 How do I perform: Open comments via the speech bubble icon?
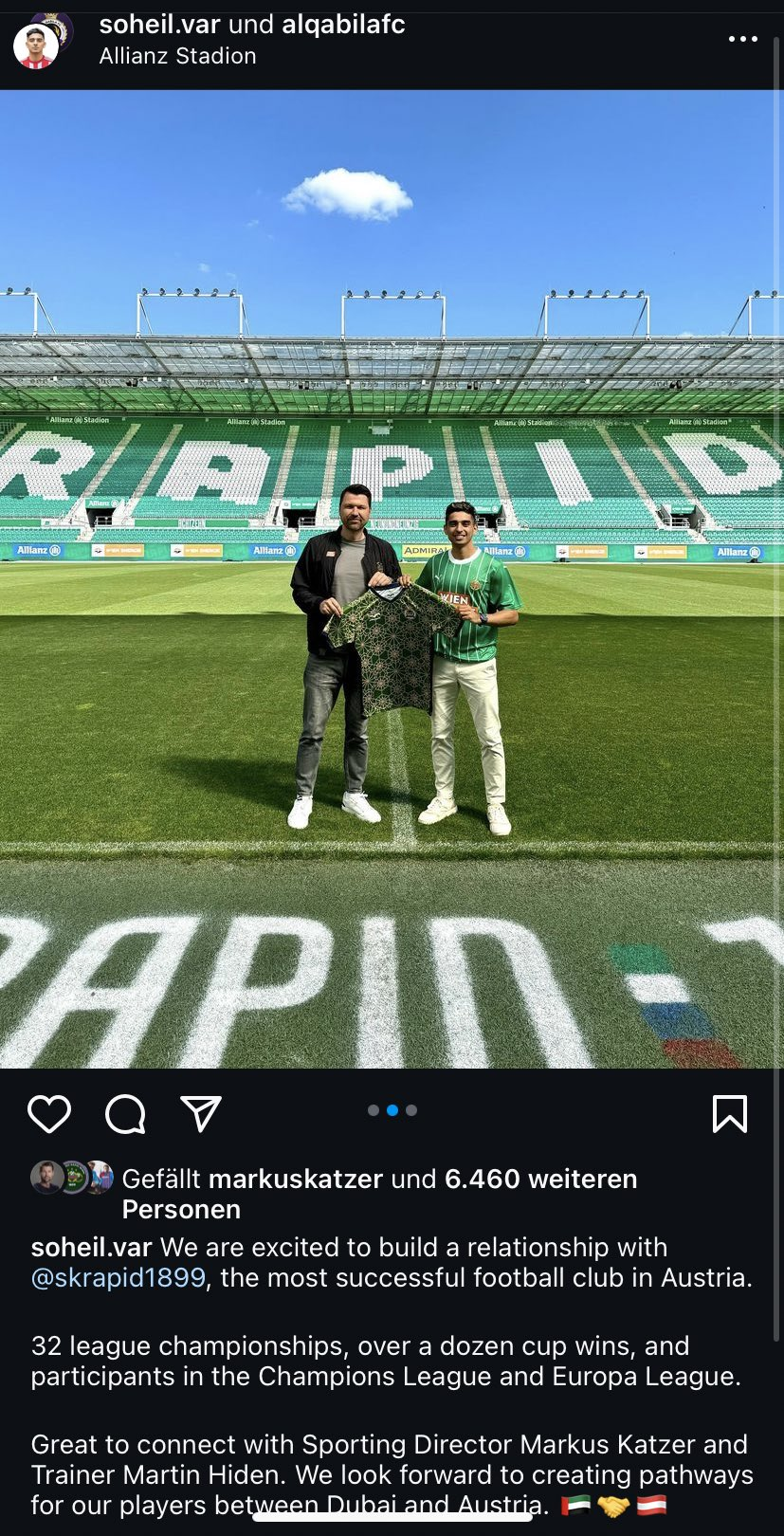[125, 1113]
